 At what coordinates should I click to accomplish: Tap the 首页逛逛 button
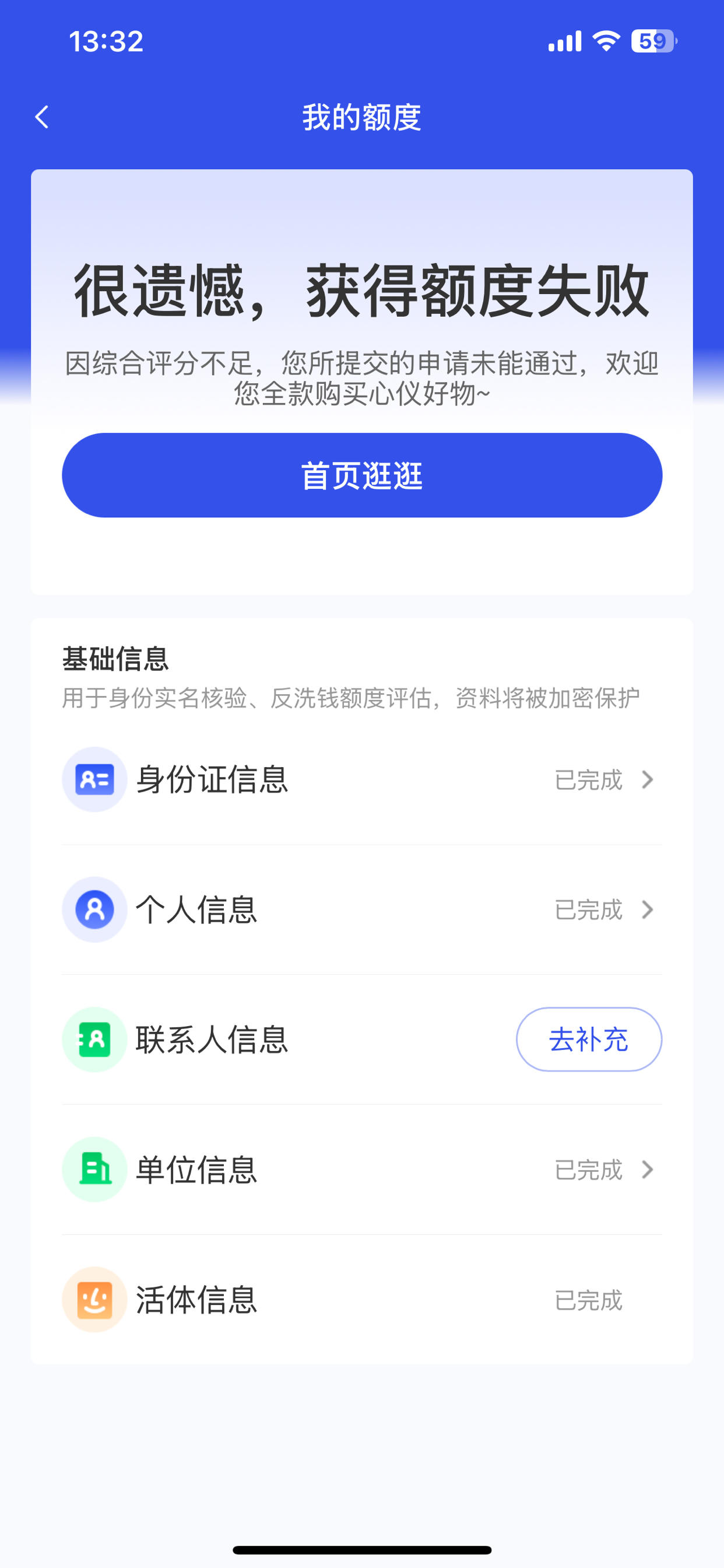(x=362, y=475)
